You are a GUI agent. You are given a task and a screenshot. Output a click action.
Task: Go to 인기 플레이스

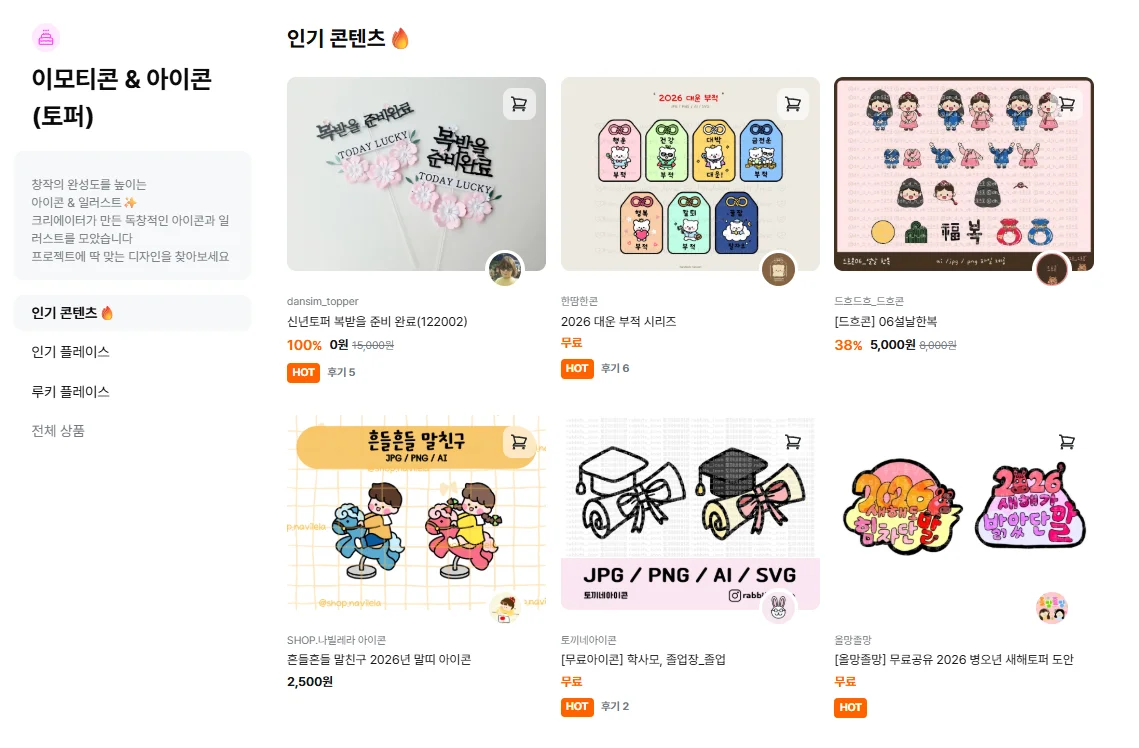[x=70, y=352]
